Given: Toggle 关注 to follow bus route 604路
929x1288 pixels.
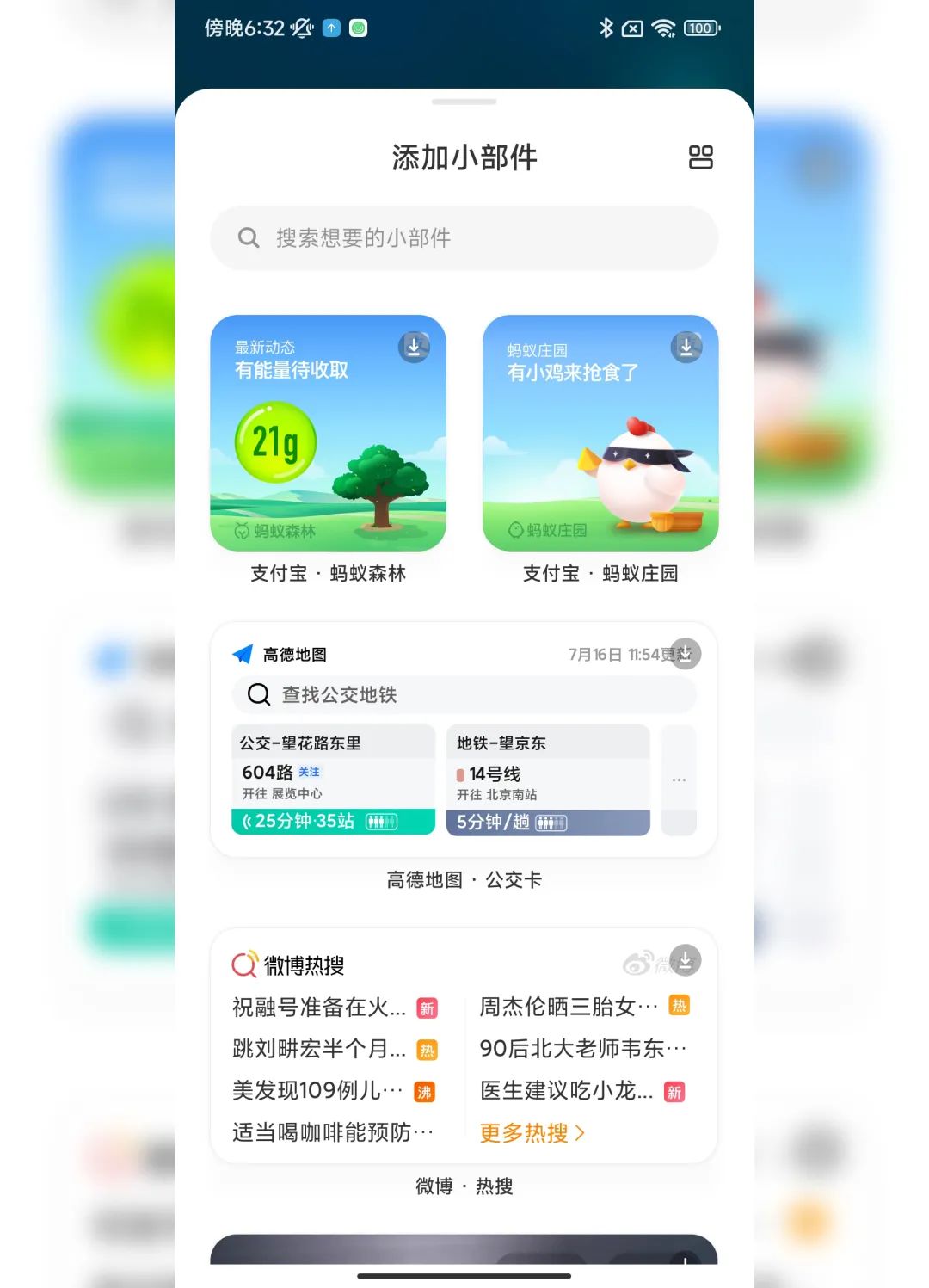Looking at the screenshot, I should [x=310, y=773].
